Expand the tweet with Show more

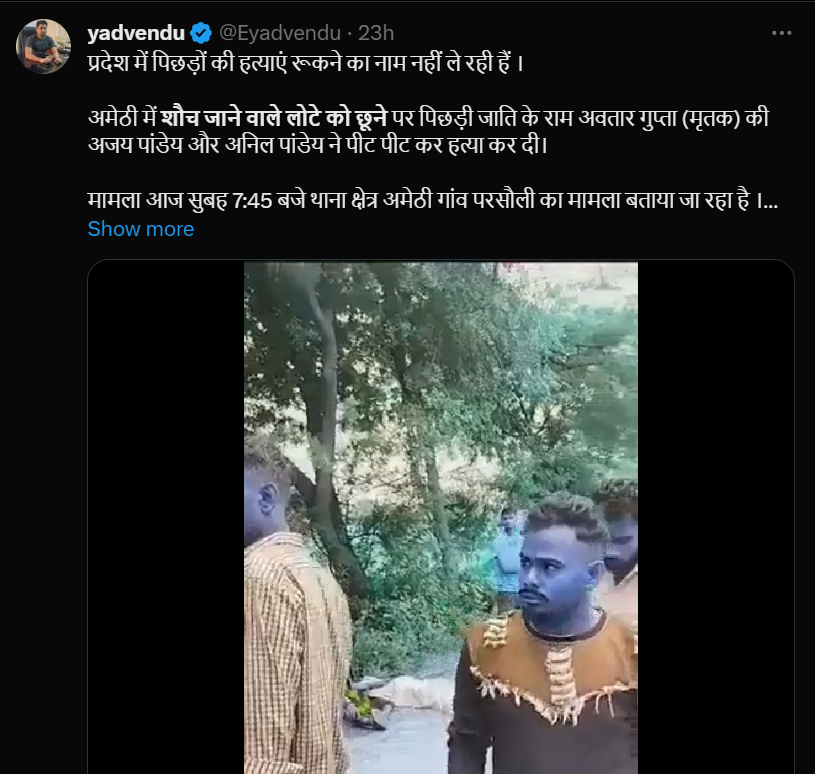(140, 229)
